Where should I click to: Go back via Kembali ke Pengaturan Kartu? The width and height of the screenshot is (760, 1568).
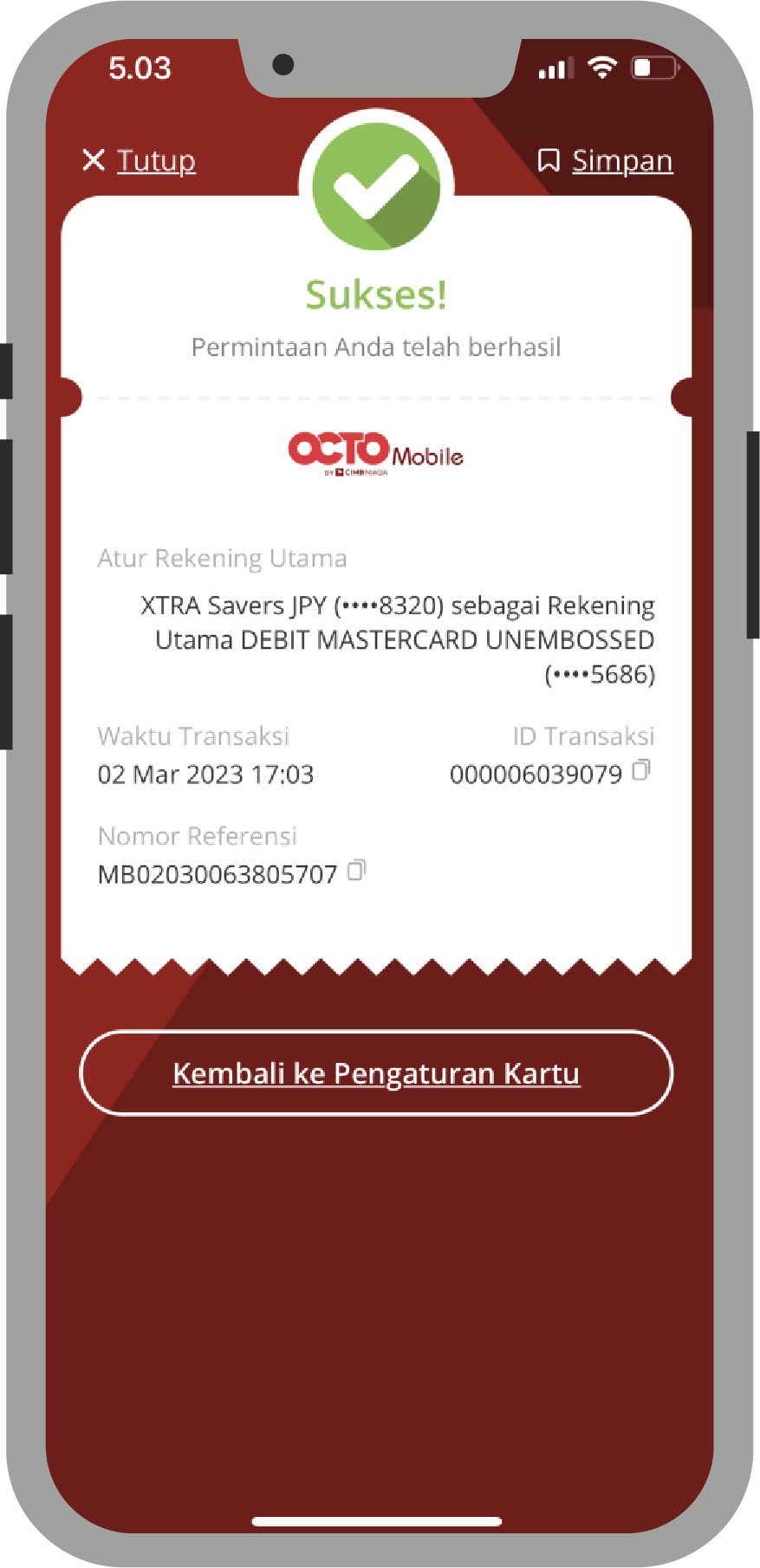point(376,1073)
